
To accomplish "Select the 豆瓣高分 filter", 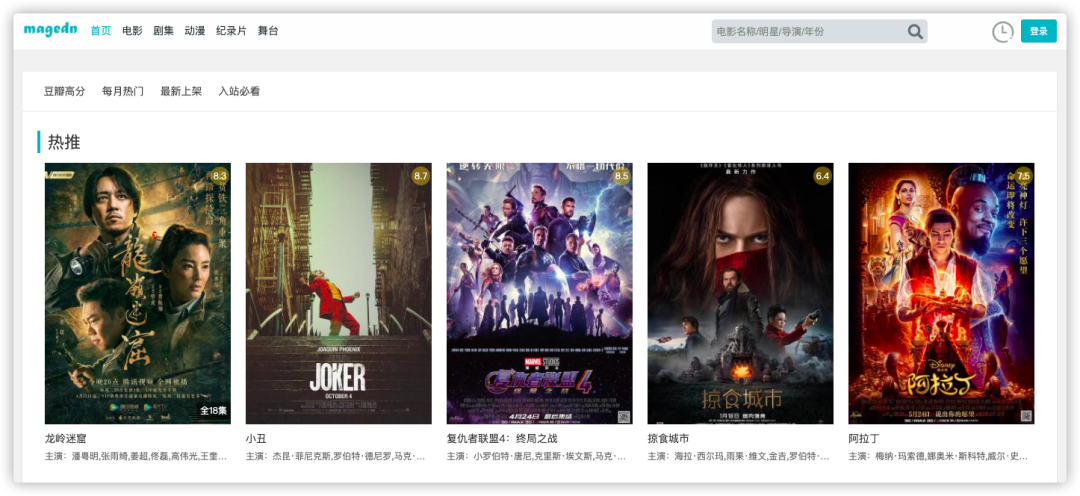I will 64,91.
